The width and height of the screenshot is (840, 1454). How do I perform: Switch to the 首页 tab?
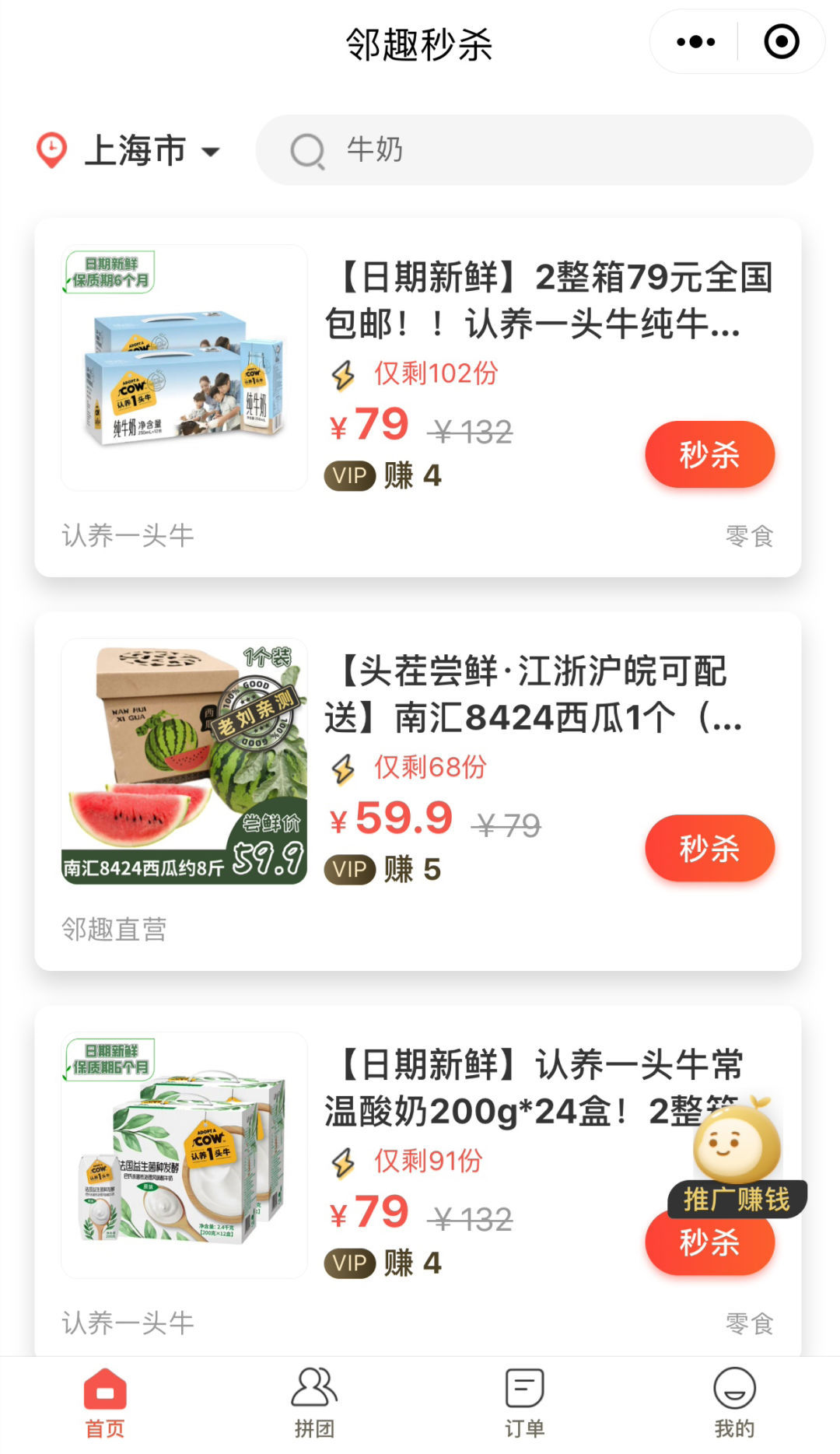tap(103, 1400)
